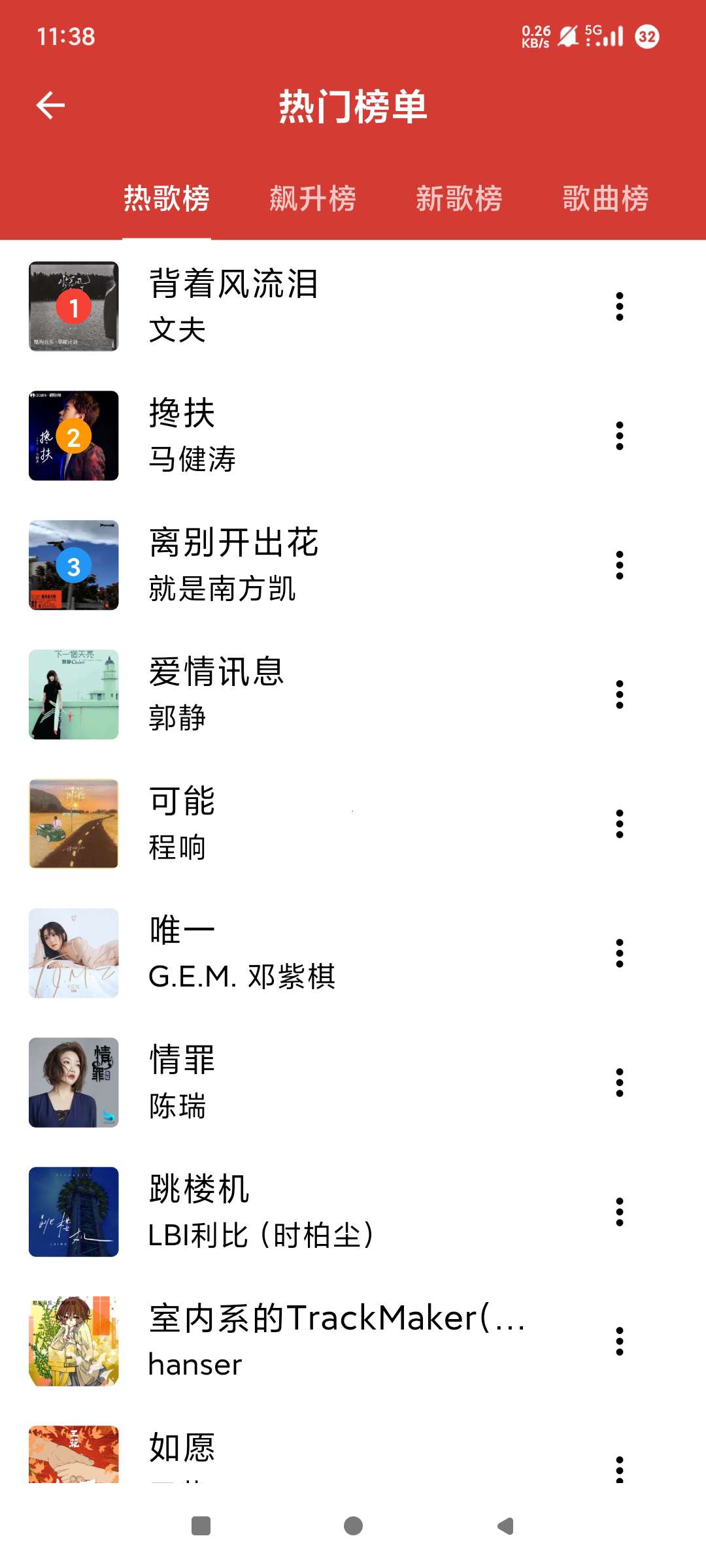706x1568 pixels.
Task: Open more options for 背着风流泪
Action: [x=620, y=306]
